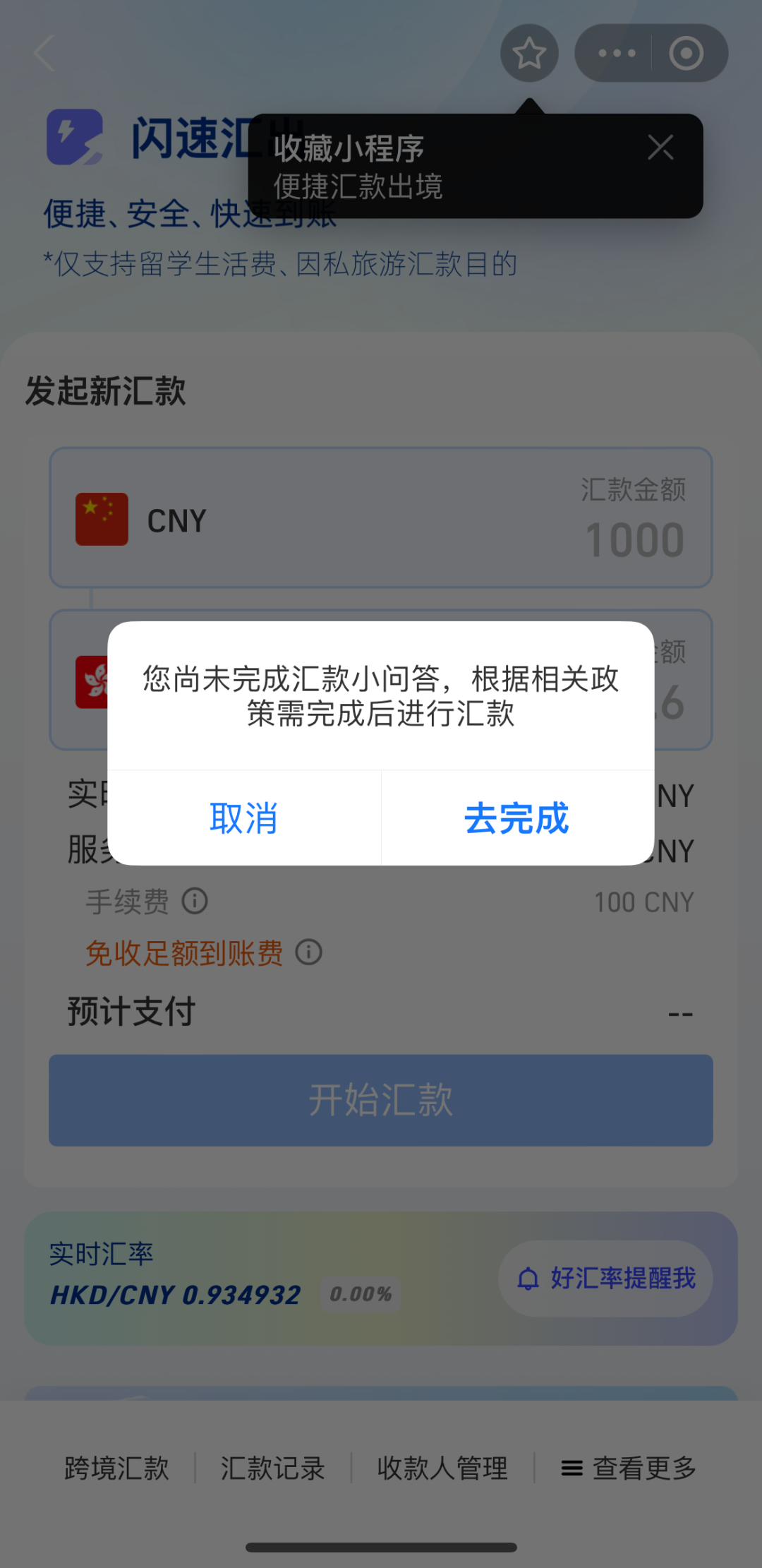Close the 收藏小程序 tooltip
Screen dimensions: 762x1568
tap(660, 148)
